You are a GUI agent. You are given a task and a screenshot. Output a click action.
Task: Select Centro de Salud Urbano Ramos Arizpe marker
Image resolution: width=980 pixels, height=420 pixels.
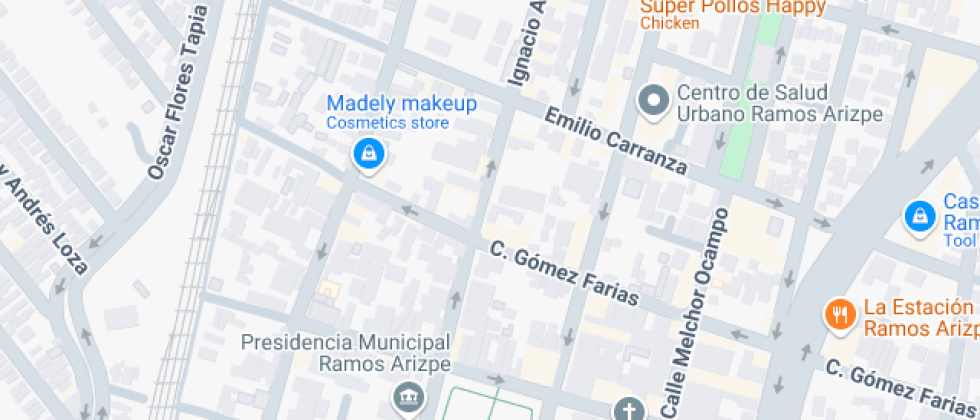(655, 102)
